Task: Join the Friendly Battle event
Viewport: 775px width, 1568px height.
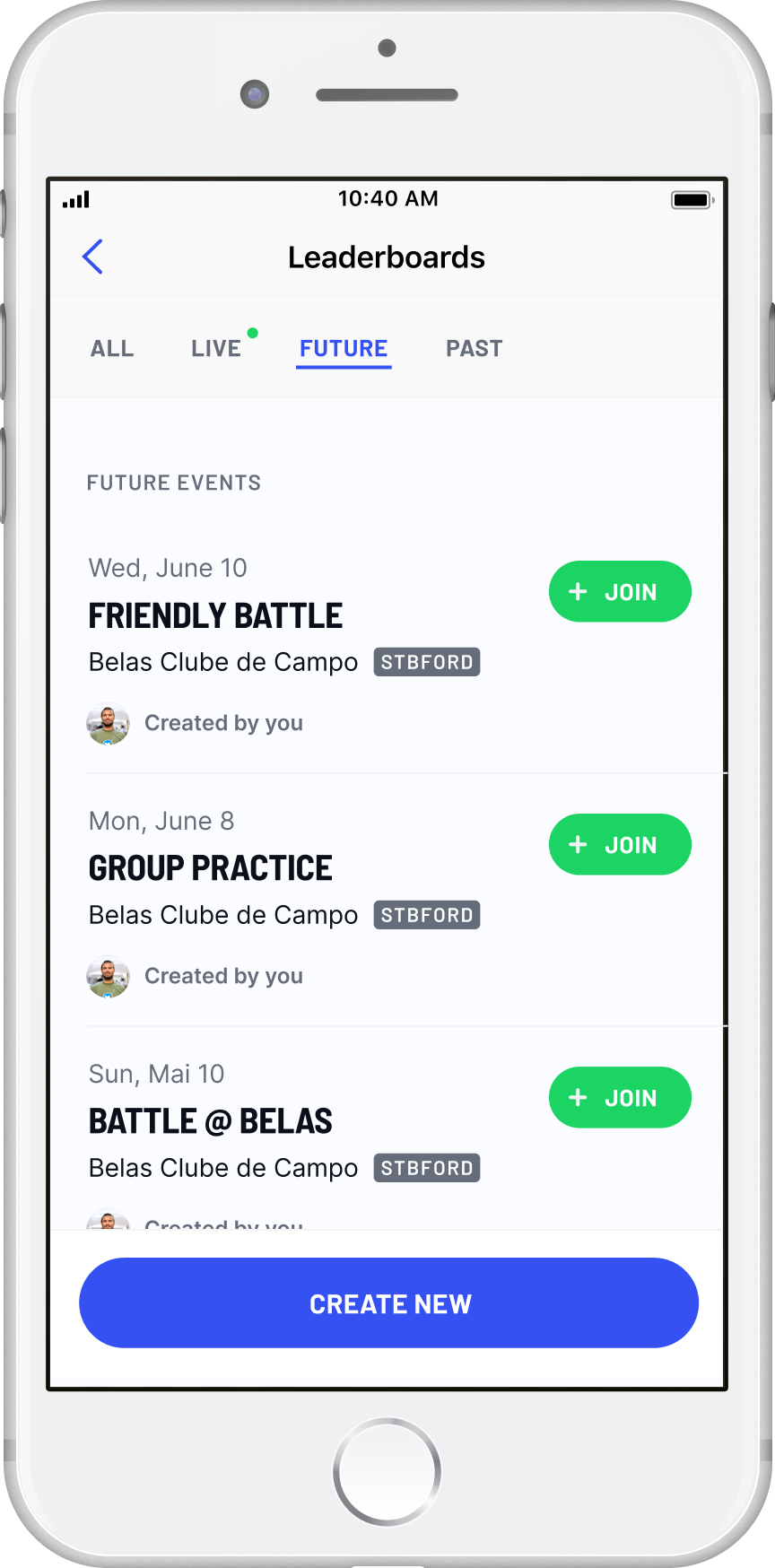Action: coord(620,592)
